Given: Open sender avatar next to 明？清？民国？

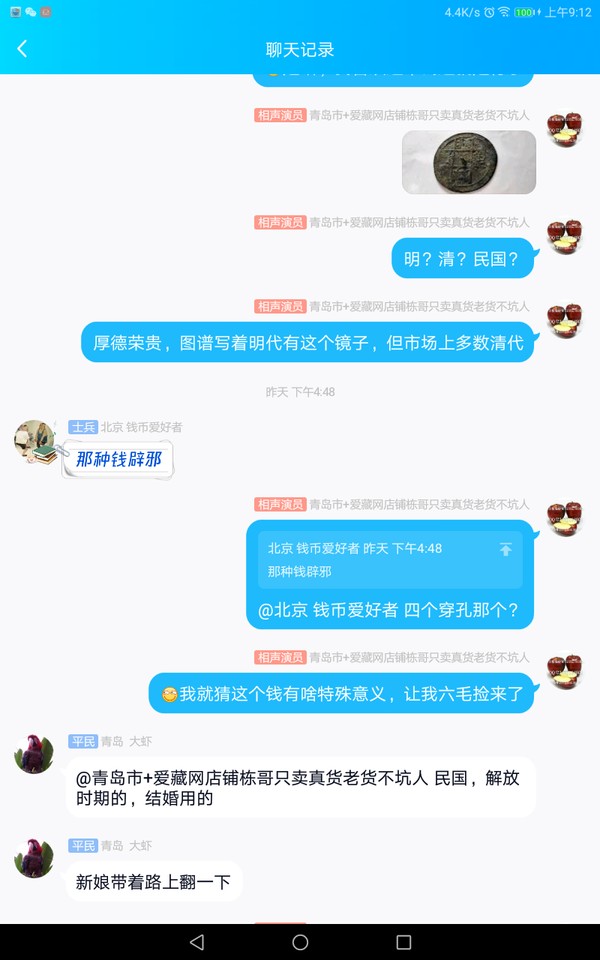Looking at the screenshot, I should tap(565, 236).
